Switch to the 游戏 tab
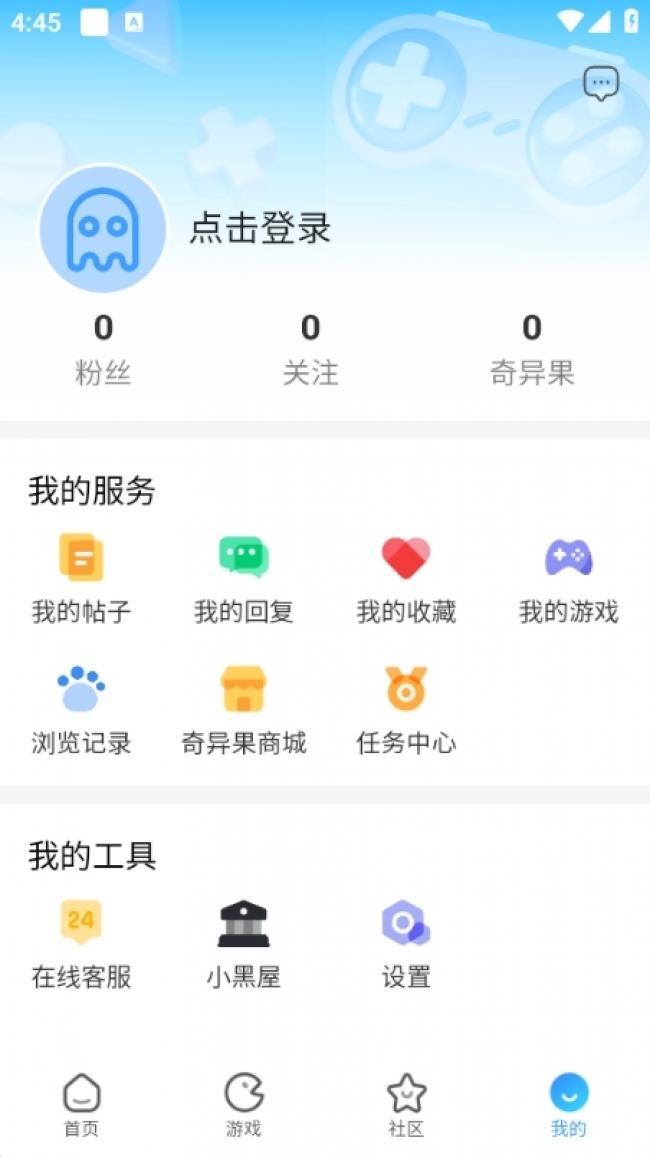Screen dimensions: 650x1157 (243, 1106)
